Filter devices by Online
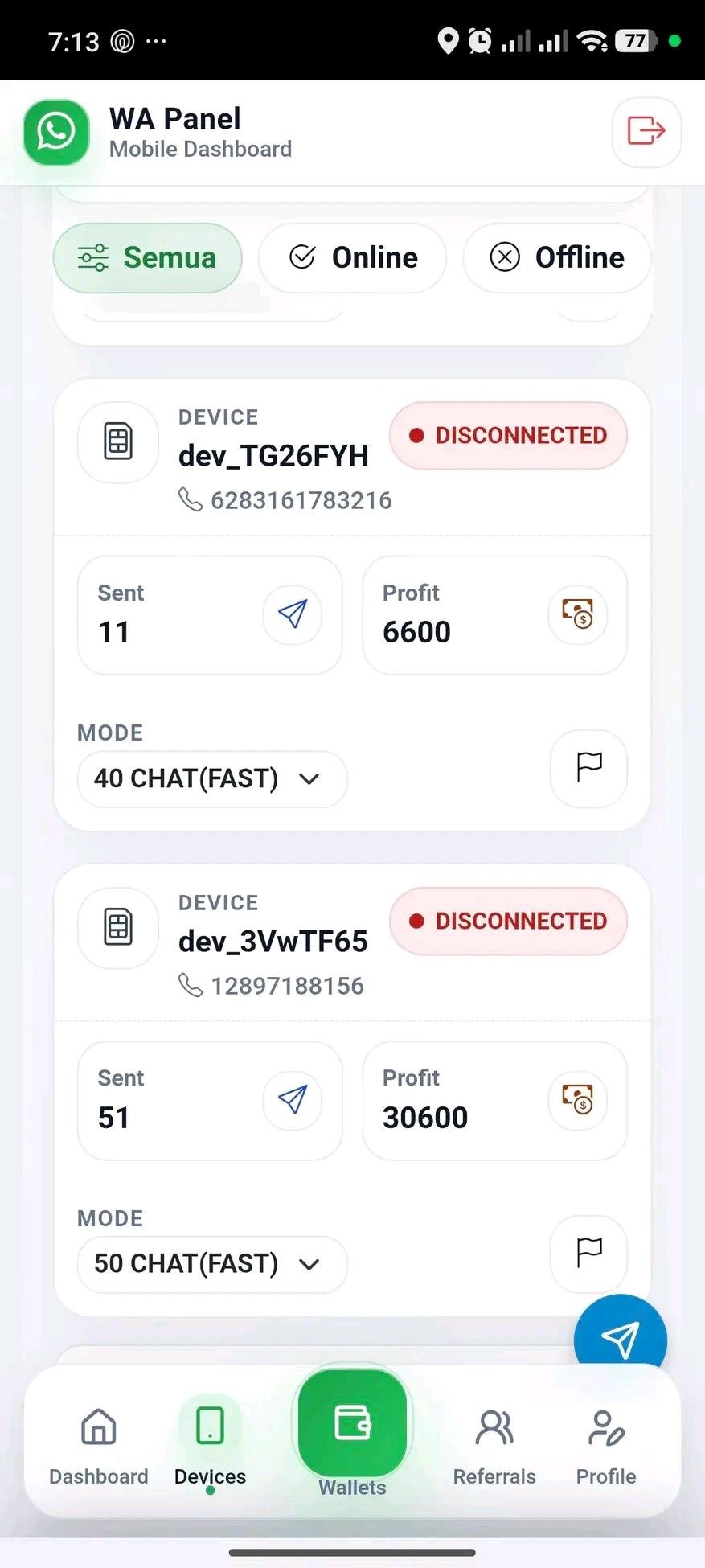 (352, 258)
